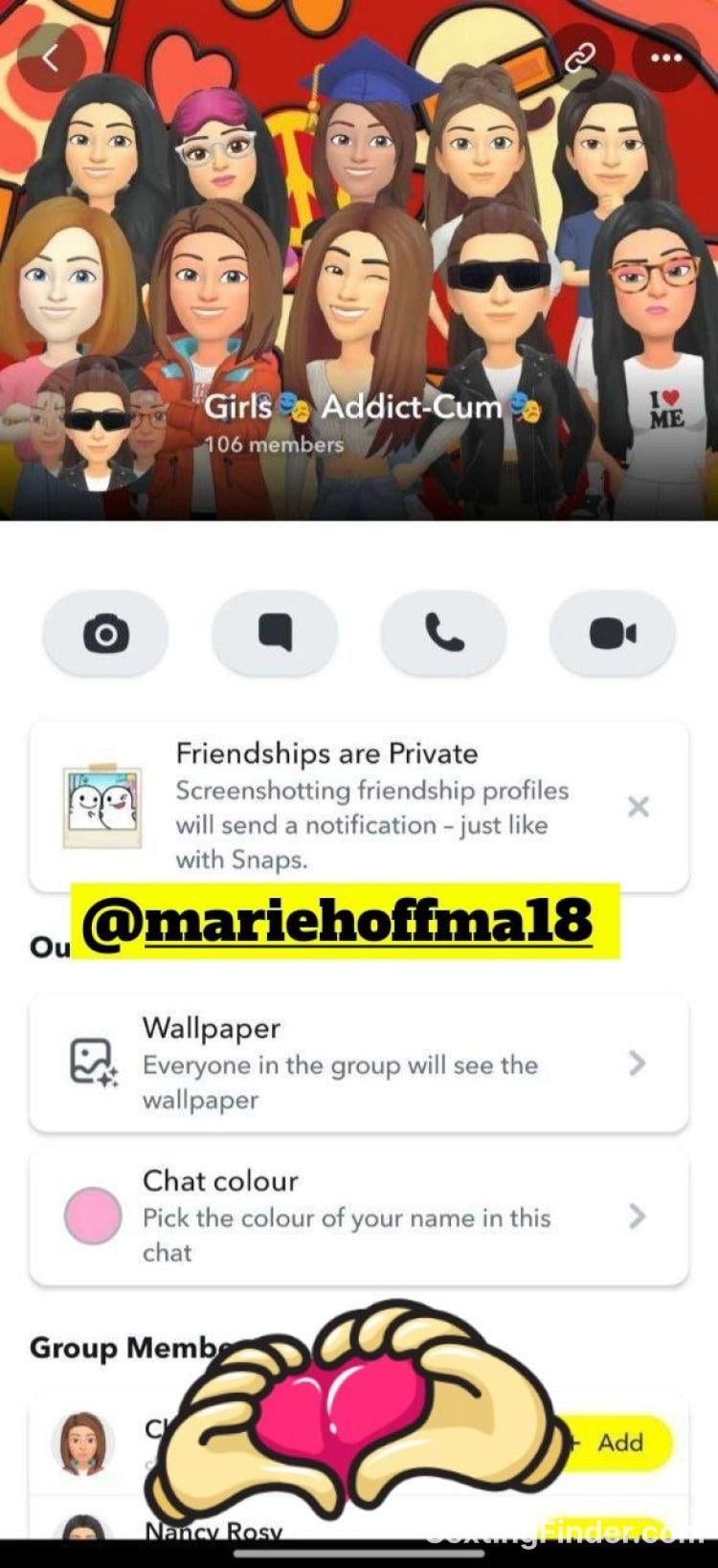Dismiss the Friendships are Private notice
The image size is (718, 1568).
coord(639,807)
